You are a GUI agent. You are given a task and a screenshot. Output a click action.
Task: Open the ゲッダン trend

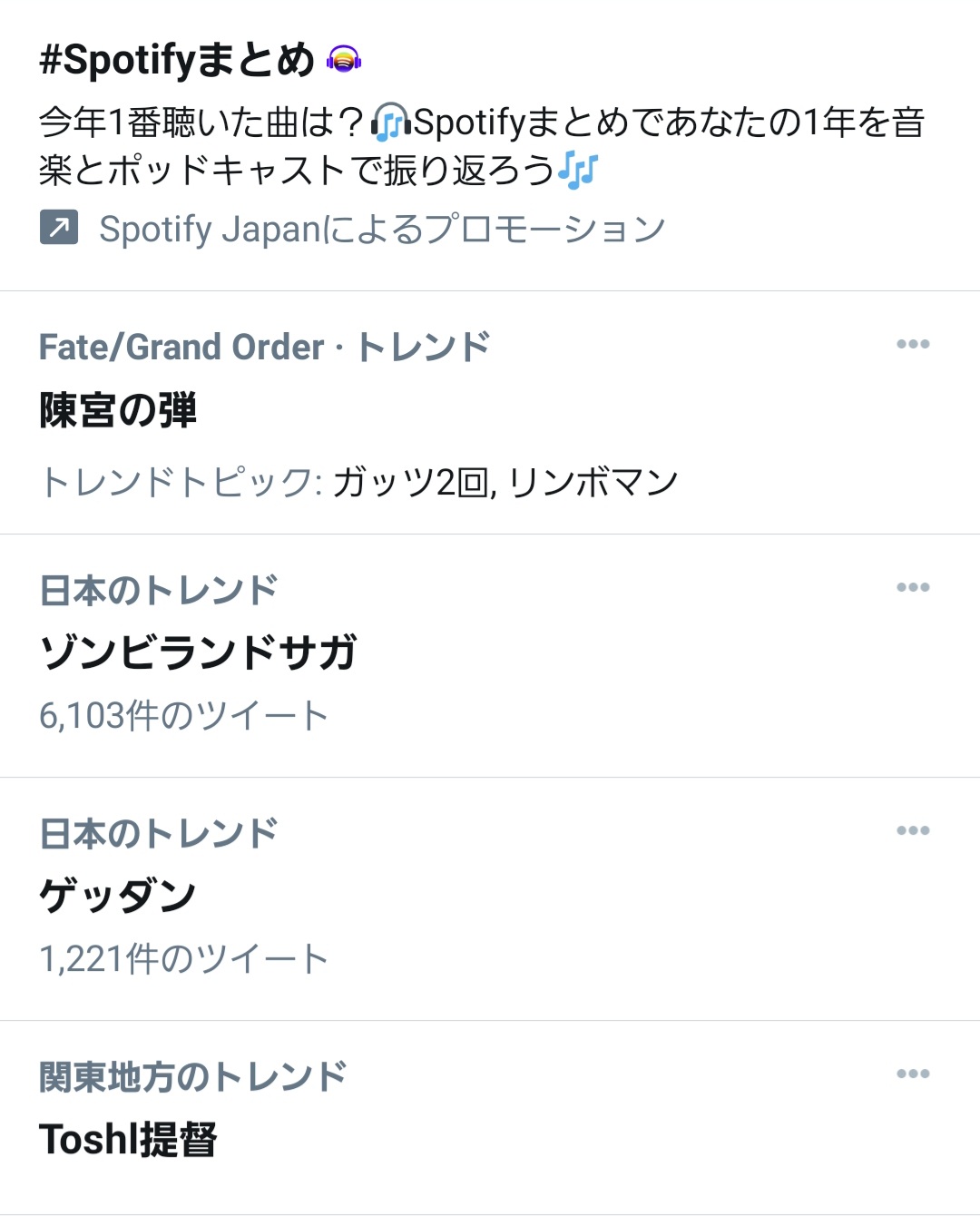119,896
